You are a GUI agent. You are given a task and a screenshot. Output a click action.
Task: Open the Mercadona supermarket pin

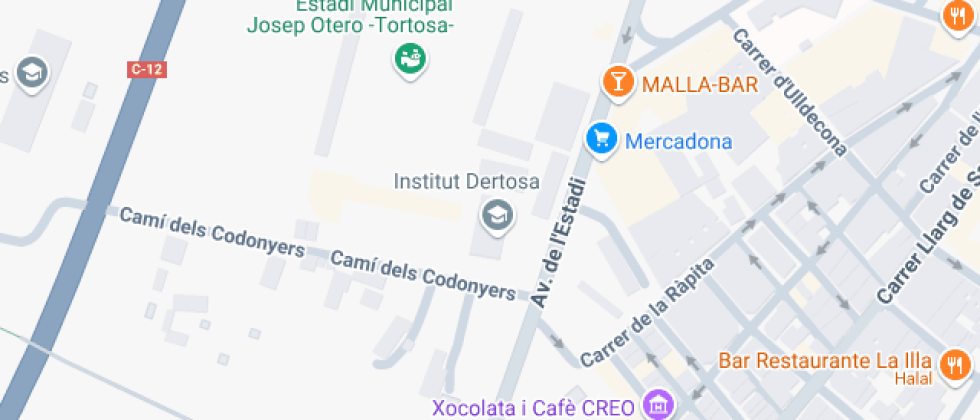[600, 140]
